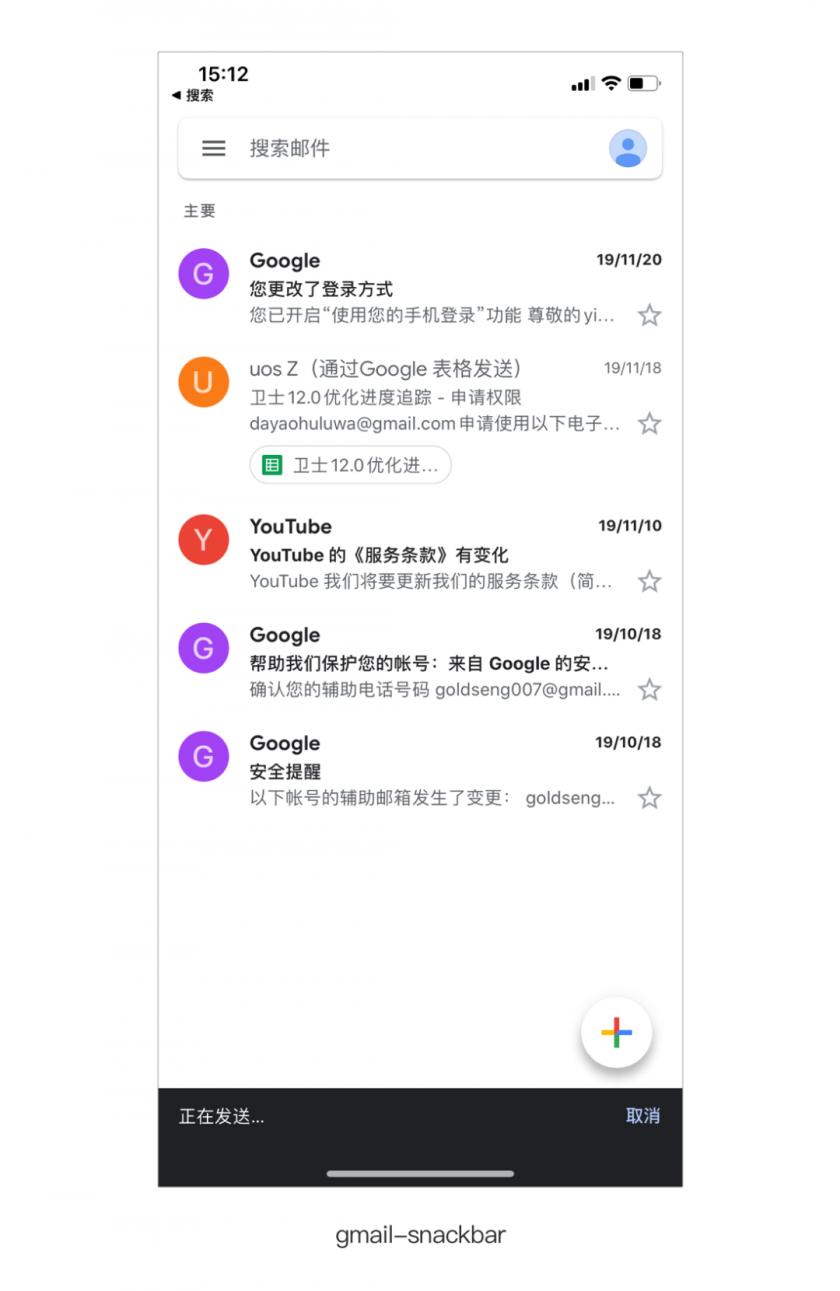The height and width of the screenshot is (1291, 840).
Task: Open the hamburger drawer menu
Action: 213,148
